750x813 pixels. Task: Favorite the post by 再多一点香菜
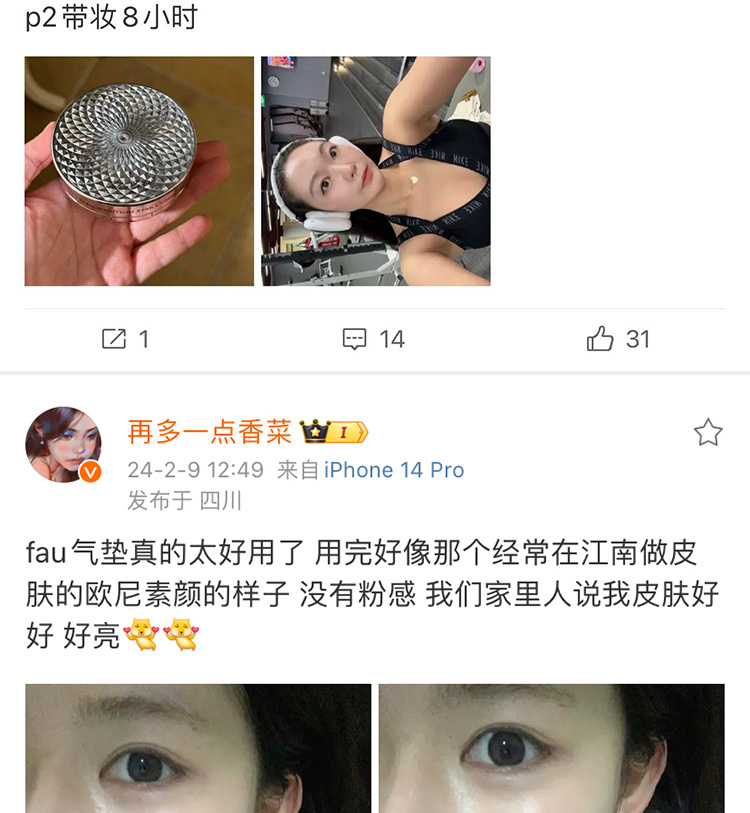click(708, 432)
